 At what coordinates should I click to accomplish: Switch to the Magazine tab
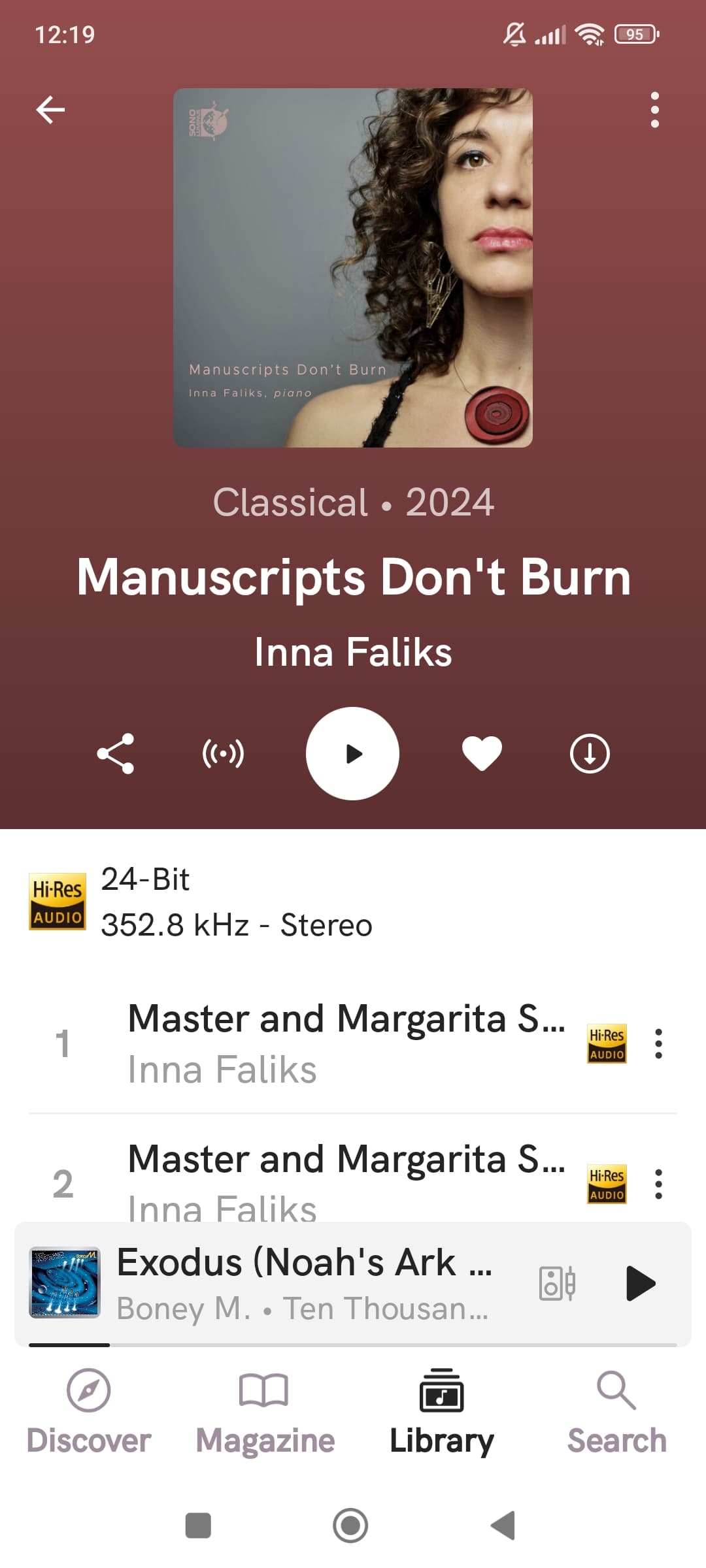pyautogui.click(x=265, y=1413)
